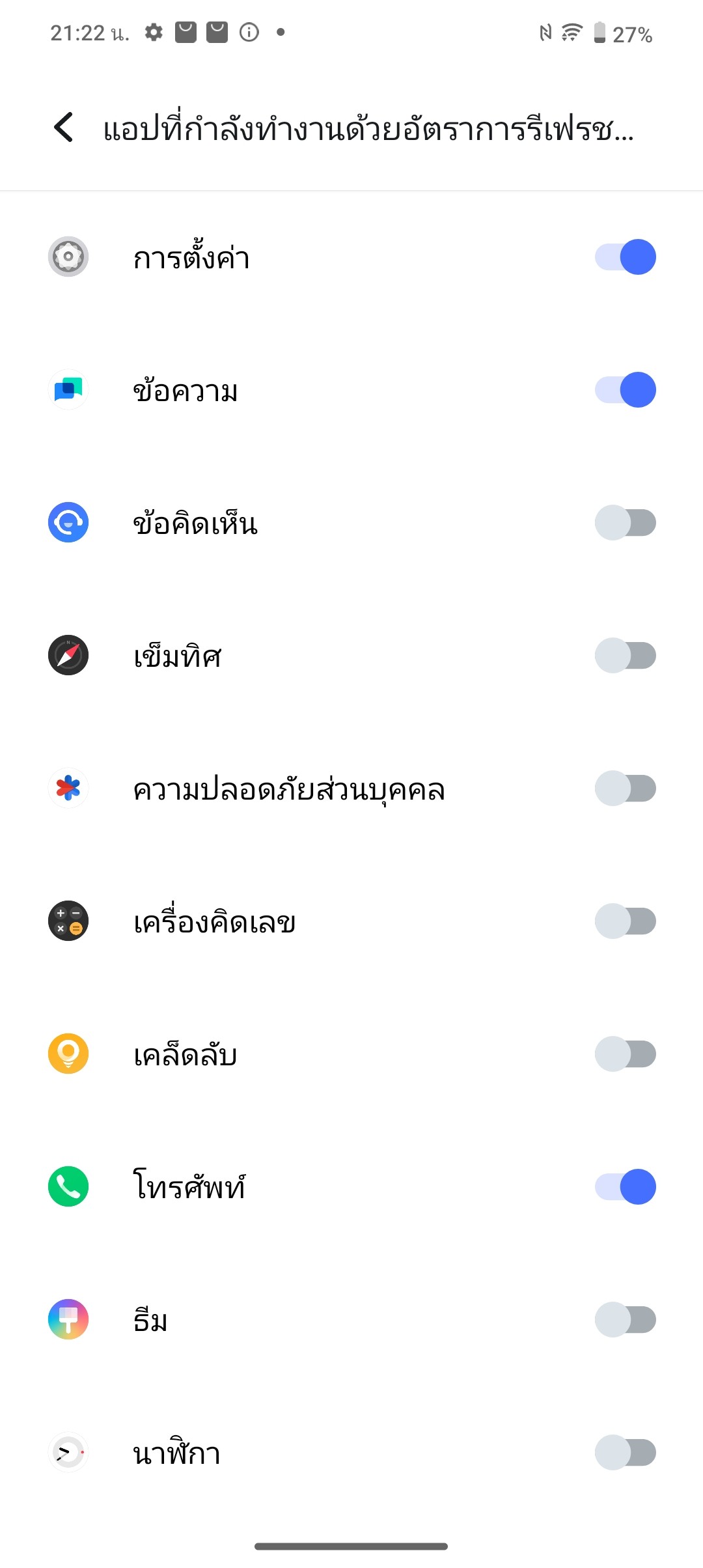The height and width of the screenshot is (1568, 703).
Task: Turn off the โทรศัพท์ switch
Action: [625, 1187]
